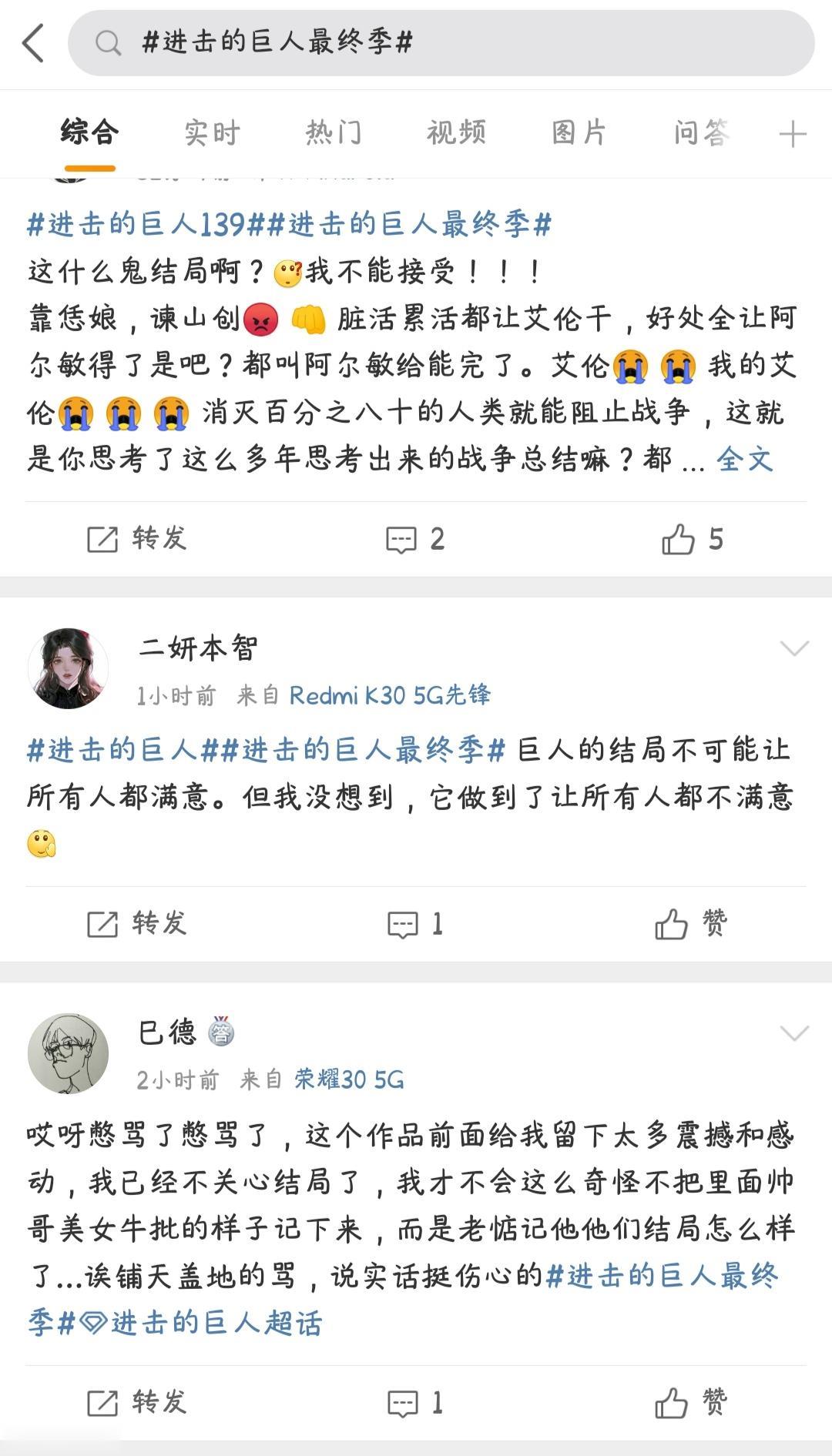The width and height of the screenshot is (832, 1456).
Task: View 二妍本智's profile avatar
Action: [68, 668]
